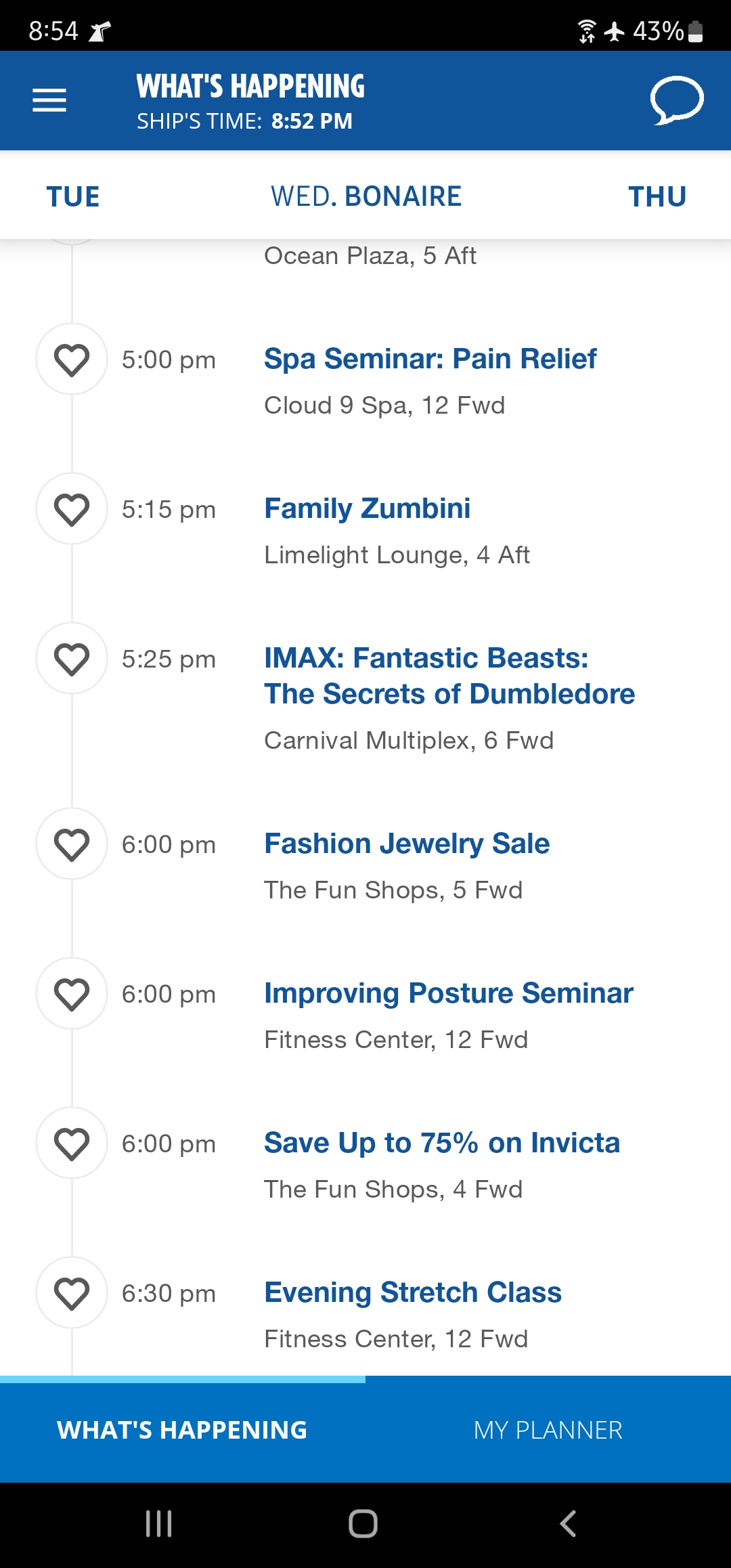Switch to the My Planner tab

[548, 1430]
